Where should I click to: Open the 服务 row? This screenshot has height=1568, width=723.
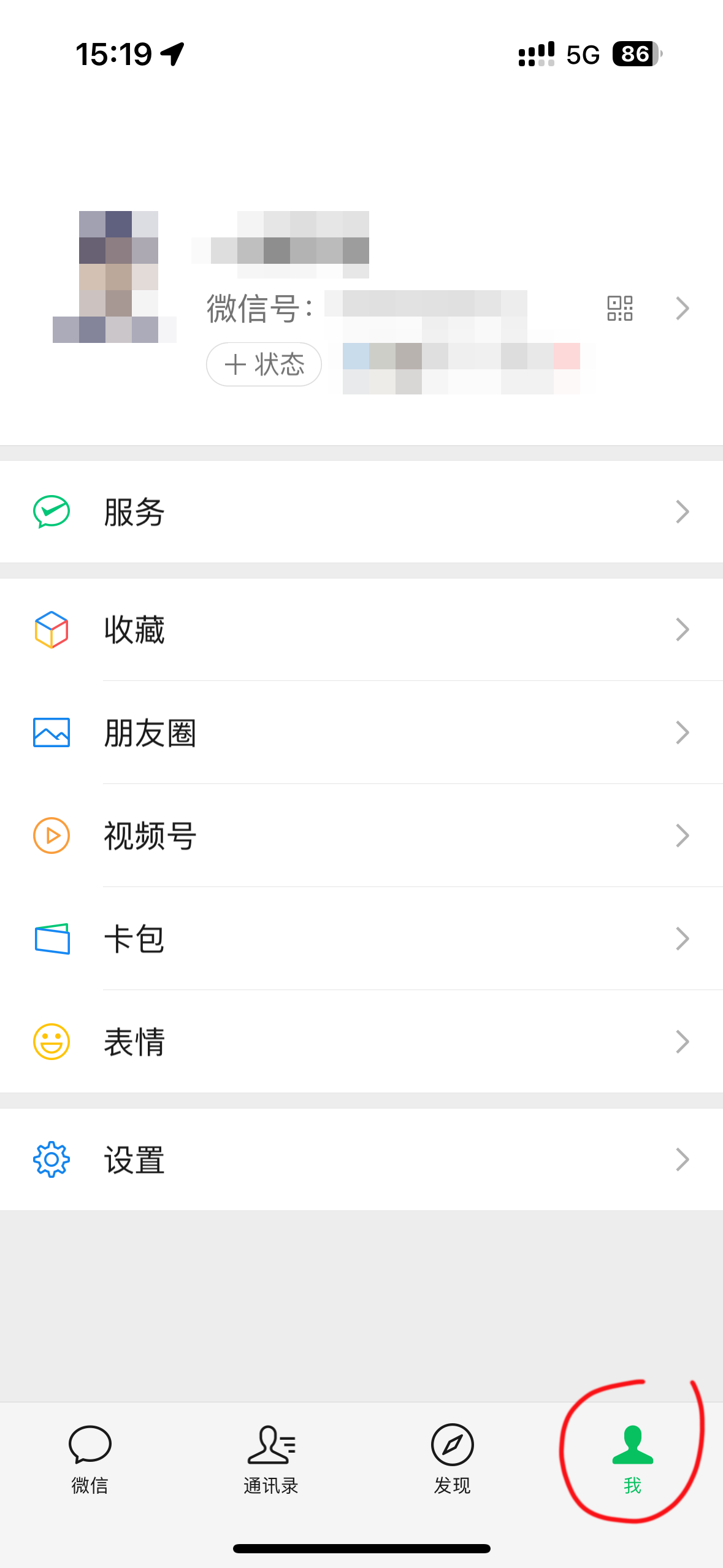[361, 512]
